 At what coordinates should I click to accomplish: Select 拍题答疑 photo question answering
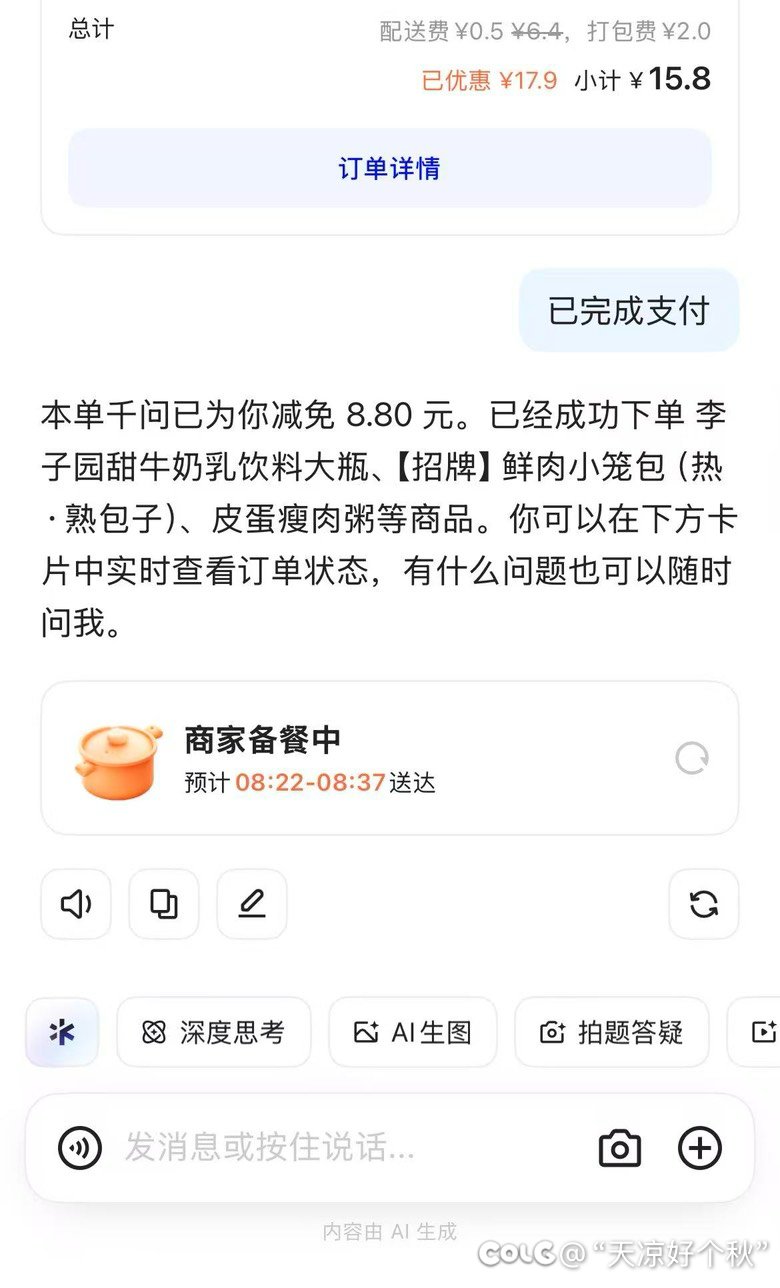[611, 1032]
